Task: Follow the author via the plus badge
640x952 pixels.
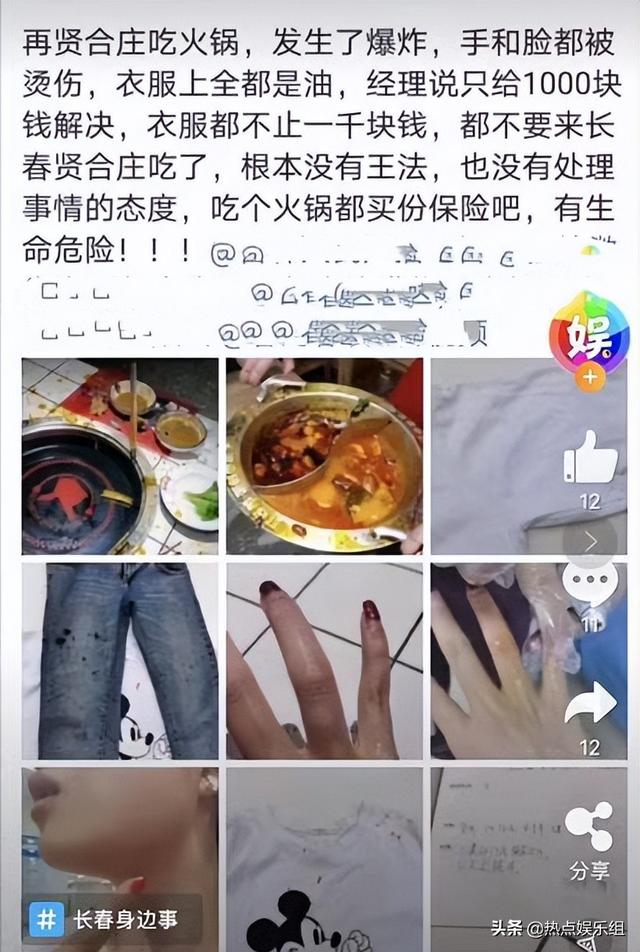Action: coord(590,378)
